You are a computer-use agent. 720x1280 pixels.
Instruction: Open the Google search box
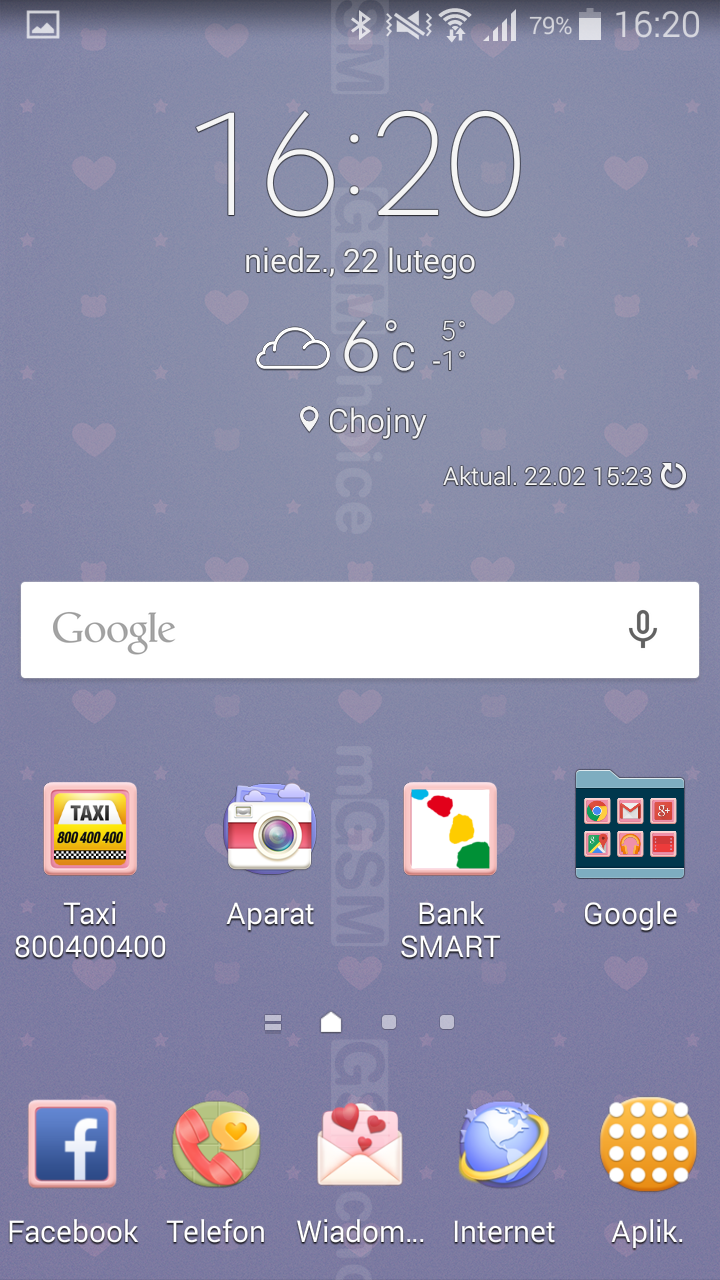[320, 630]
